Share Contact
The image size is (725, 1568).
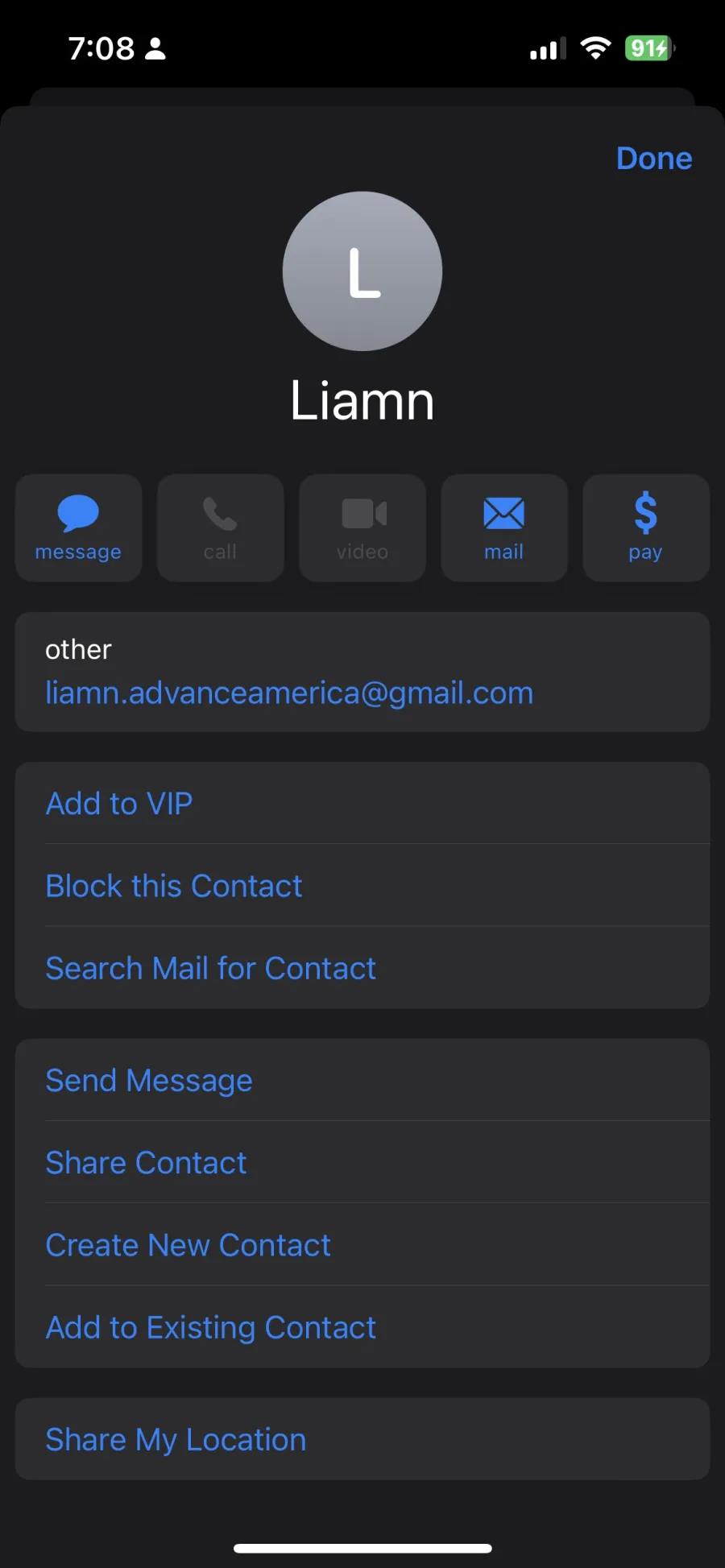[x=362, y=1162]
